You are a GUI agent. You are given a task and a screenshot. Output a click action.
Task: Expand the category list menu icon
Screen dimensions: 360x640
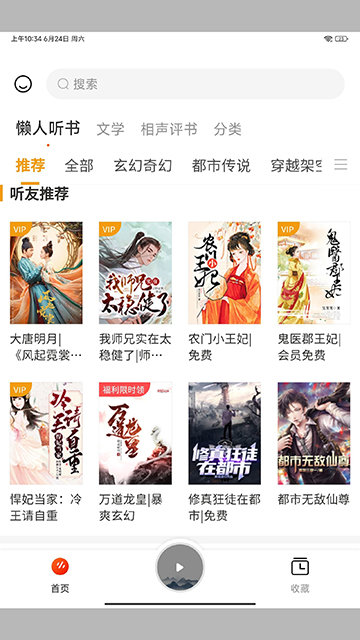341,164
